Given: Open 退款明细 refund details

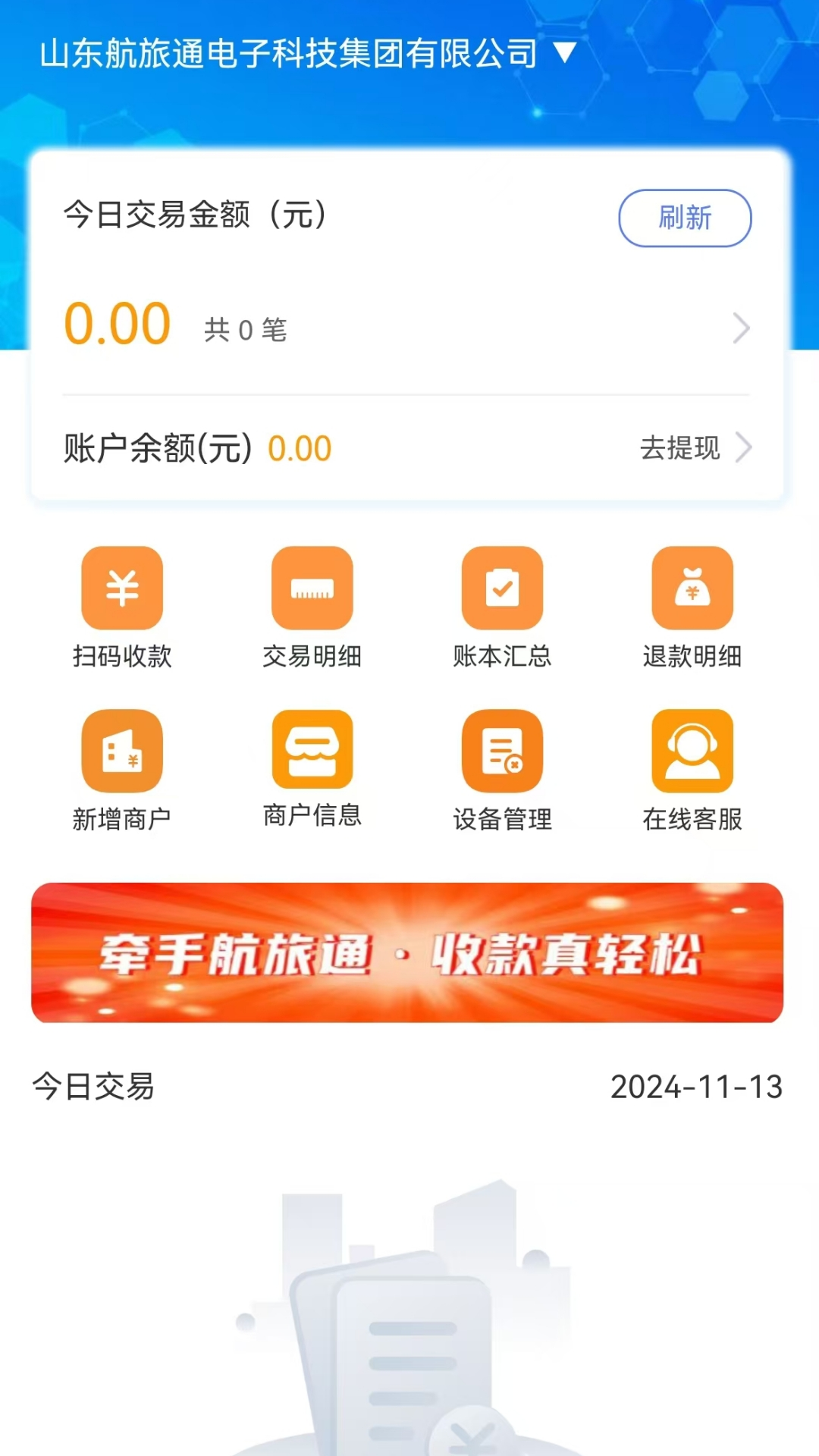Looking at the screenshot, I should click(692, 607).
